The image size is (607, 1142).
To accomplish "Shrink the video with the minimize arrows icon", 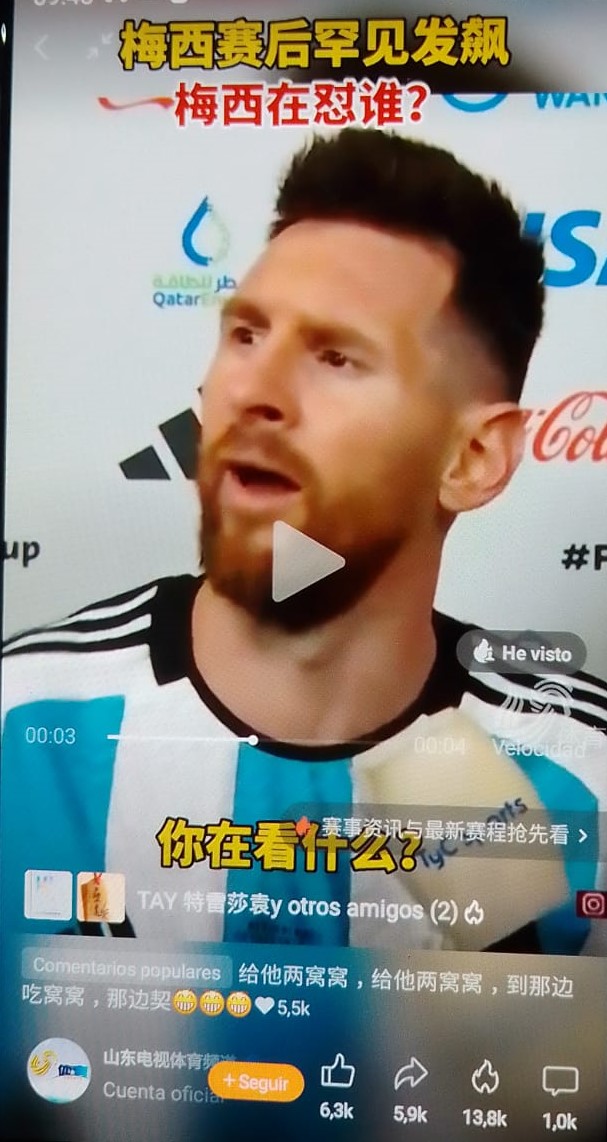I will (95, 47).
